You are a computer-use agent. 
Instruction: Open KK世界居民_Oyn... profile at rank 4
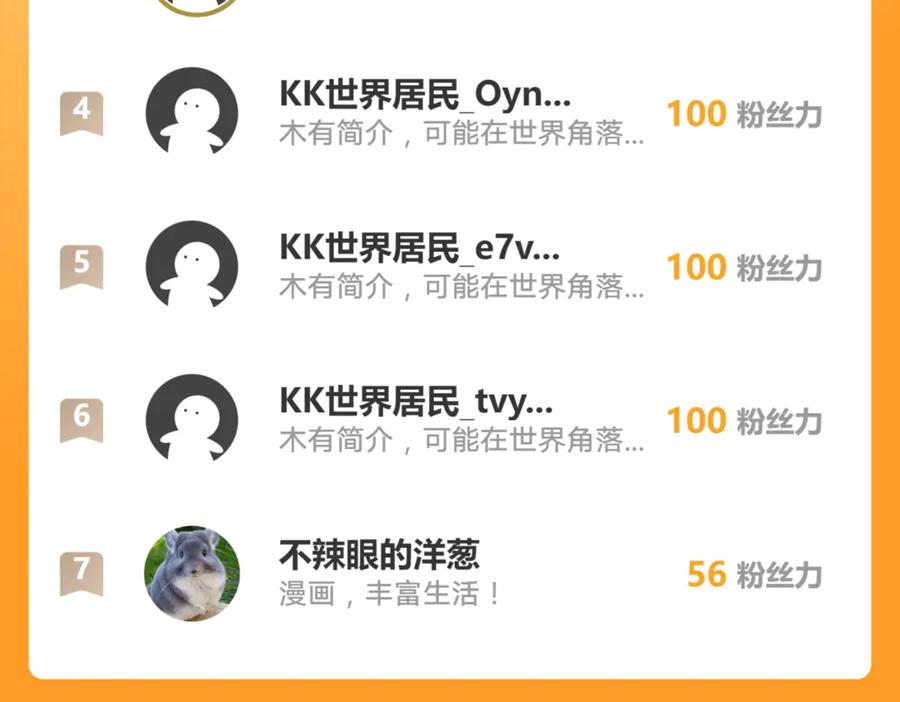pyautogui.click(x=425, y=96)
